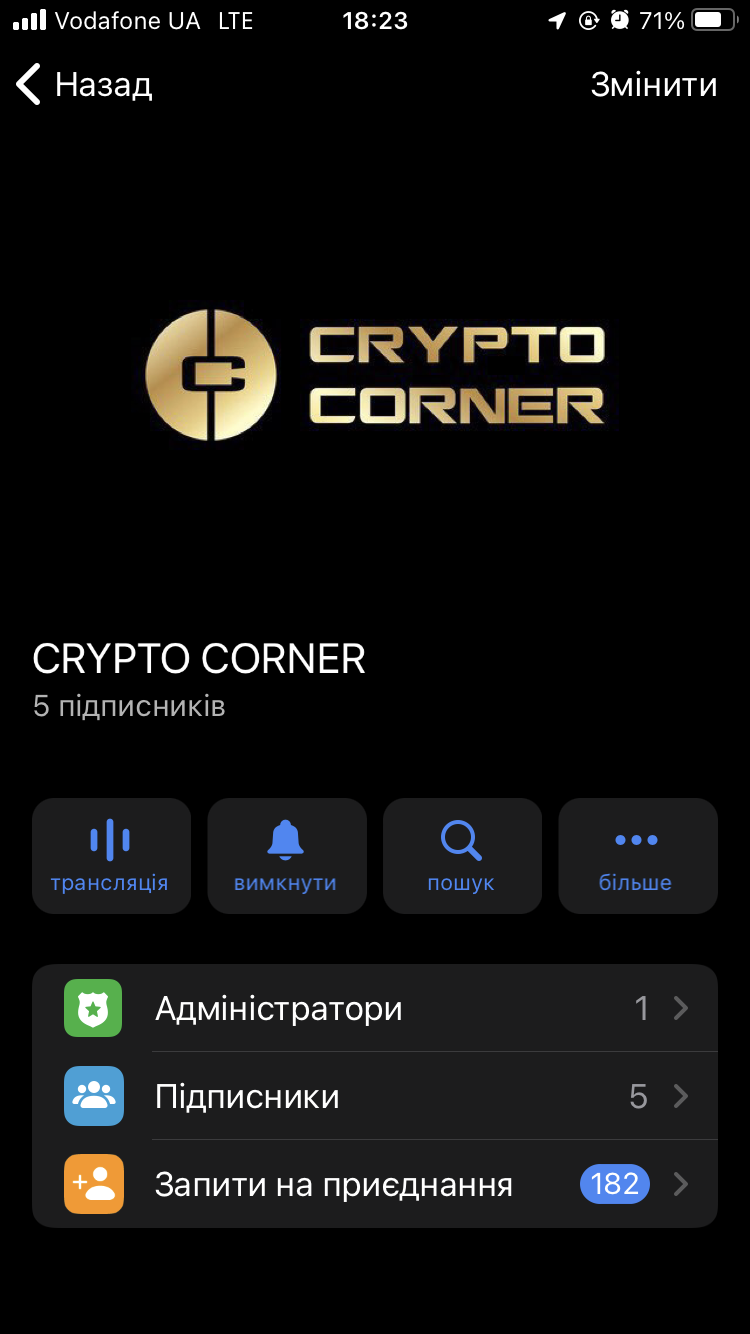Start a трансляція live stream

click(111, 856)
